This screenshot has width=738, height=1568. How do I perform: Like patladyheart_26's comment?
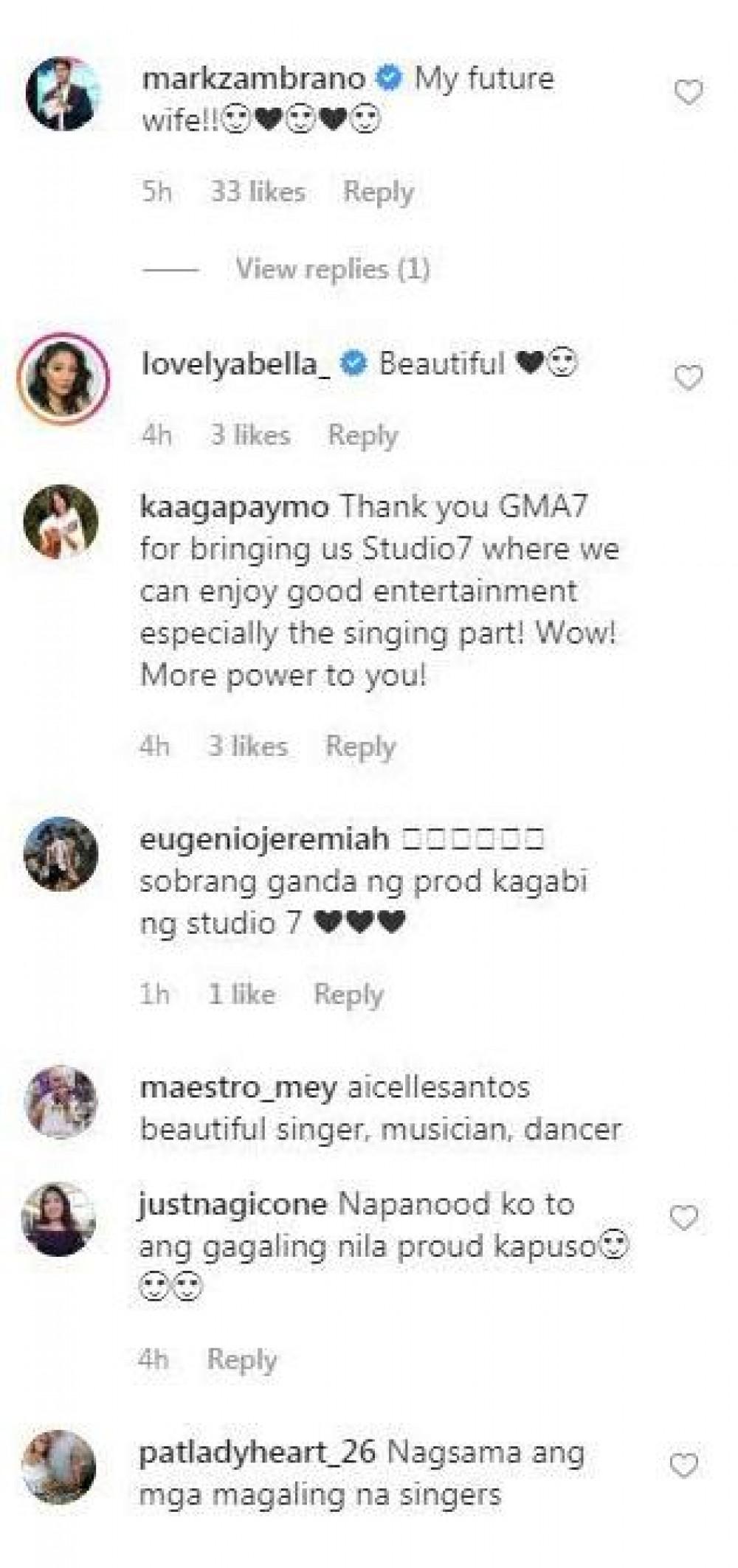coord(684,1465)
